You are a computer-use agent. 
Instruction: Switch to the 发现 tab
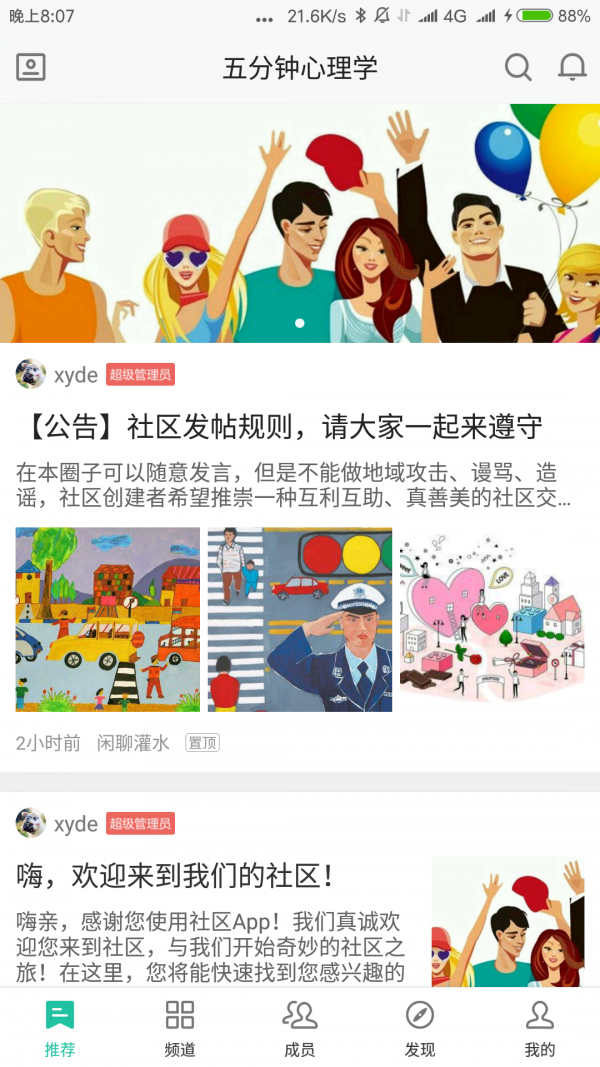click(420, 1028)
